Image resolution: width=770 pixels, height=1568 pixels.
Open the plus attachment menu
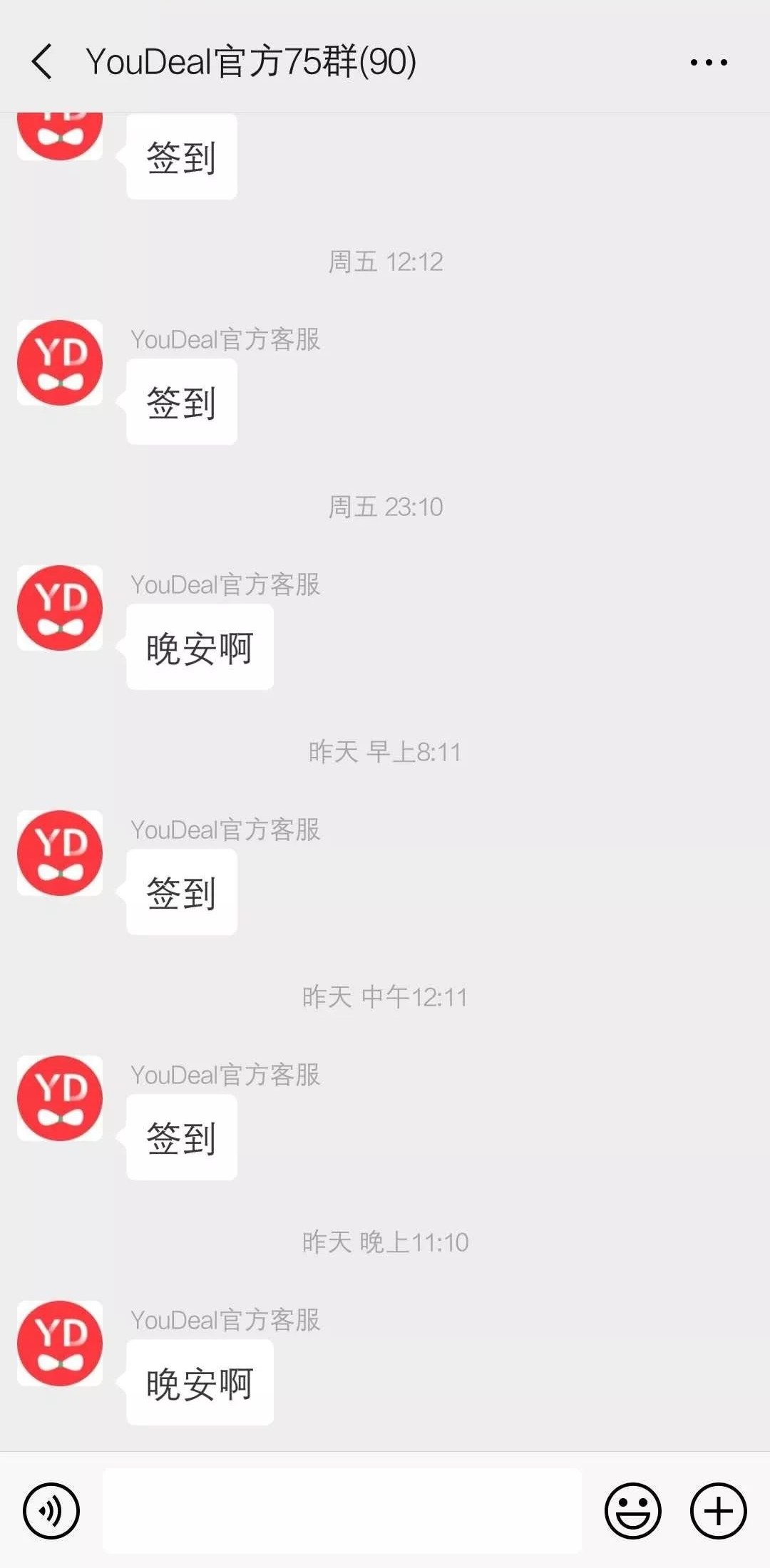(719, 1510)
